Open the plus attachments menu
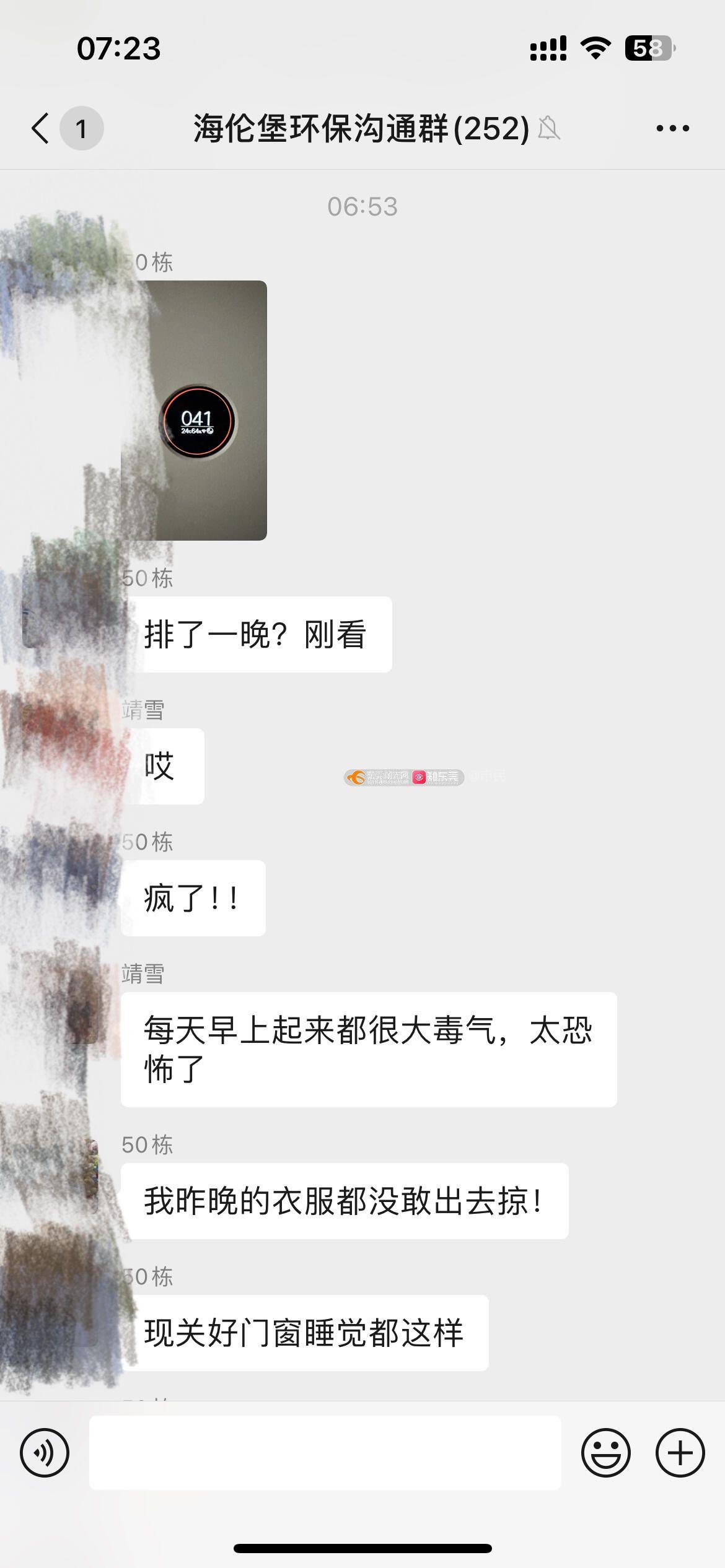The image size is (725, 1568). (x=680, y=1453)
